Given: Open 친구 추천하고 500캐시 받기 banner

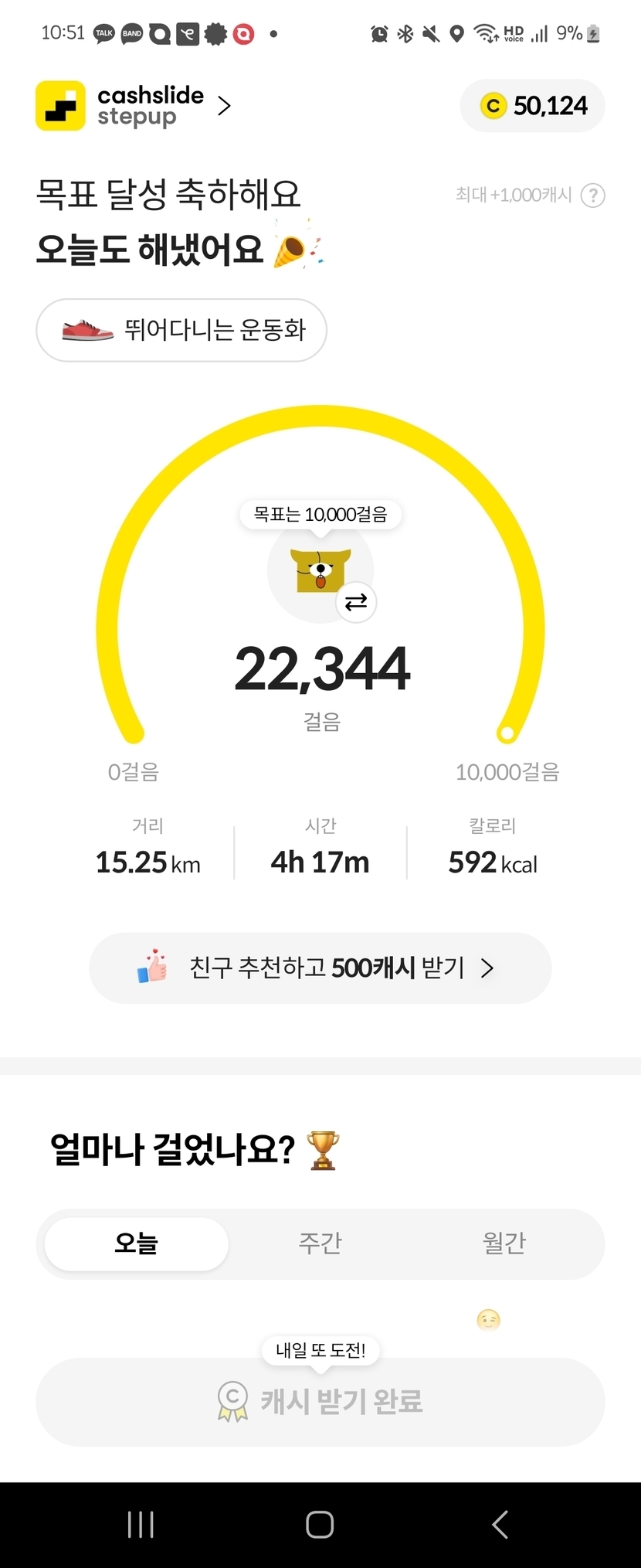Looking at the screenshot, I should (x=320, y=968).
